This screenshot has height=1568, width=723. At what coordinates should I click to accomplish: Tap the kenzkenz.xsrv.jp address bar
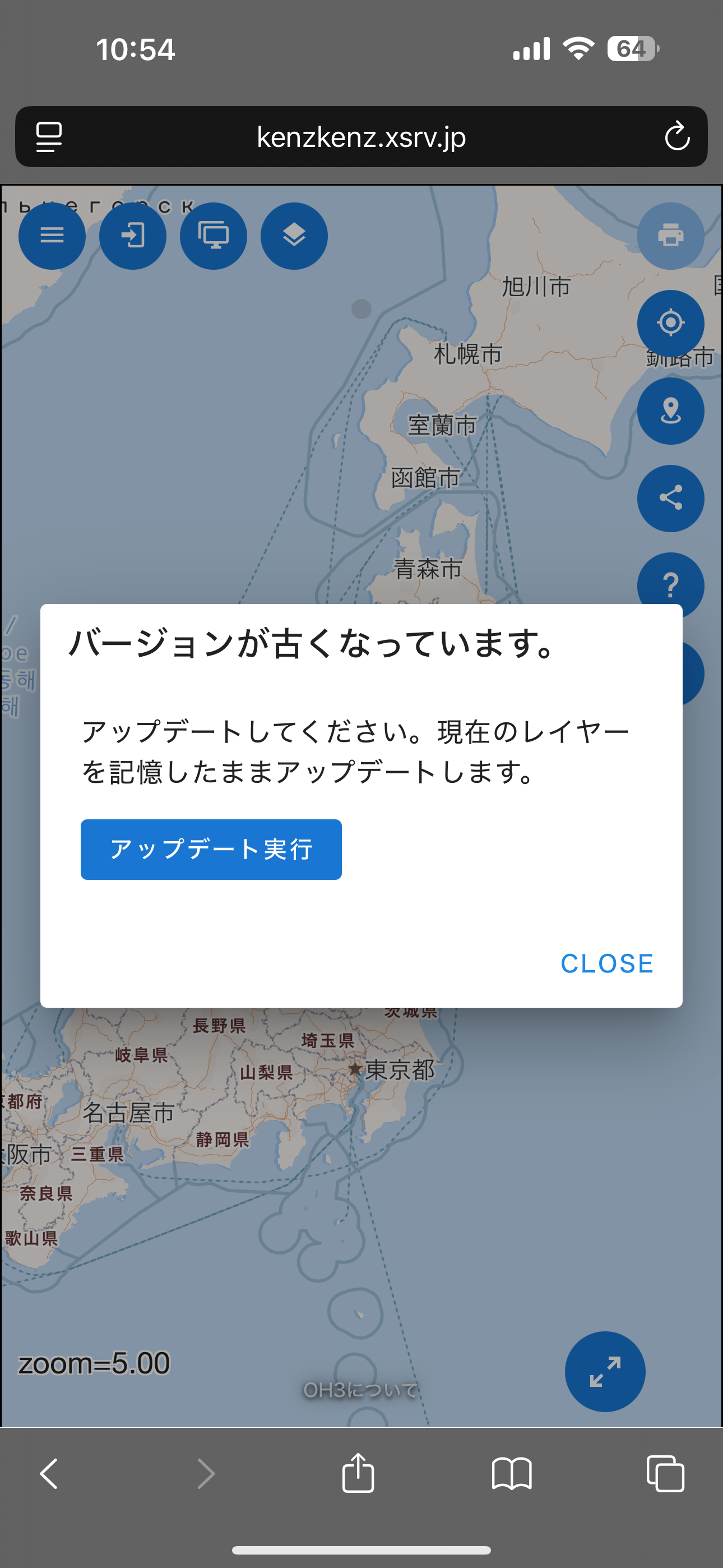point(361,137)
